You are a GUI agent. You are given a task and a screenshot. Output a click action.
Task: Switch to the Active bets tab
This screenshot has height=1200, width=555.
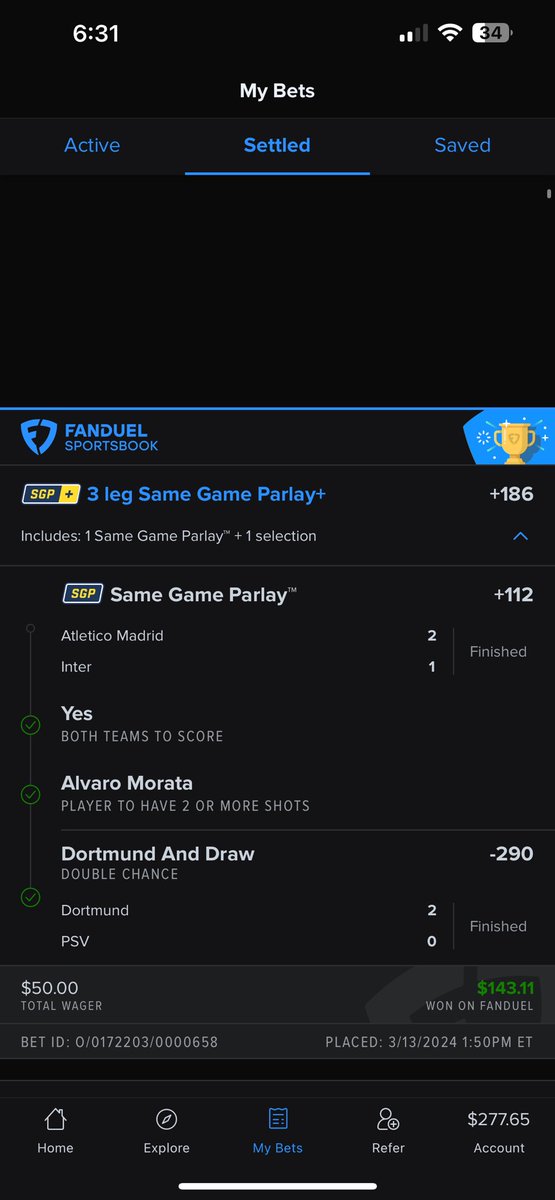point(92,145)
